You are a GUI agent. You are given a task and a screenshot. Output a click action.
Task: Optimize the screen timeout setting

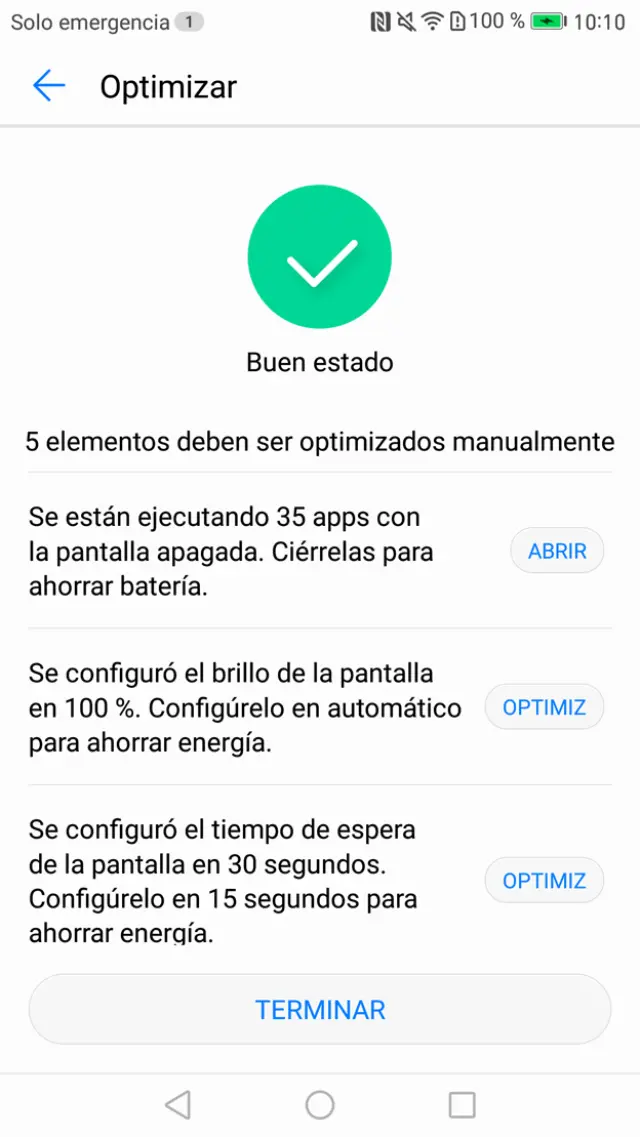pos(544,880)
